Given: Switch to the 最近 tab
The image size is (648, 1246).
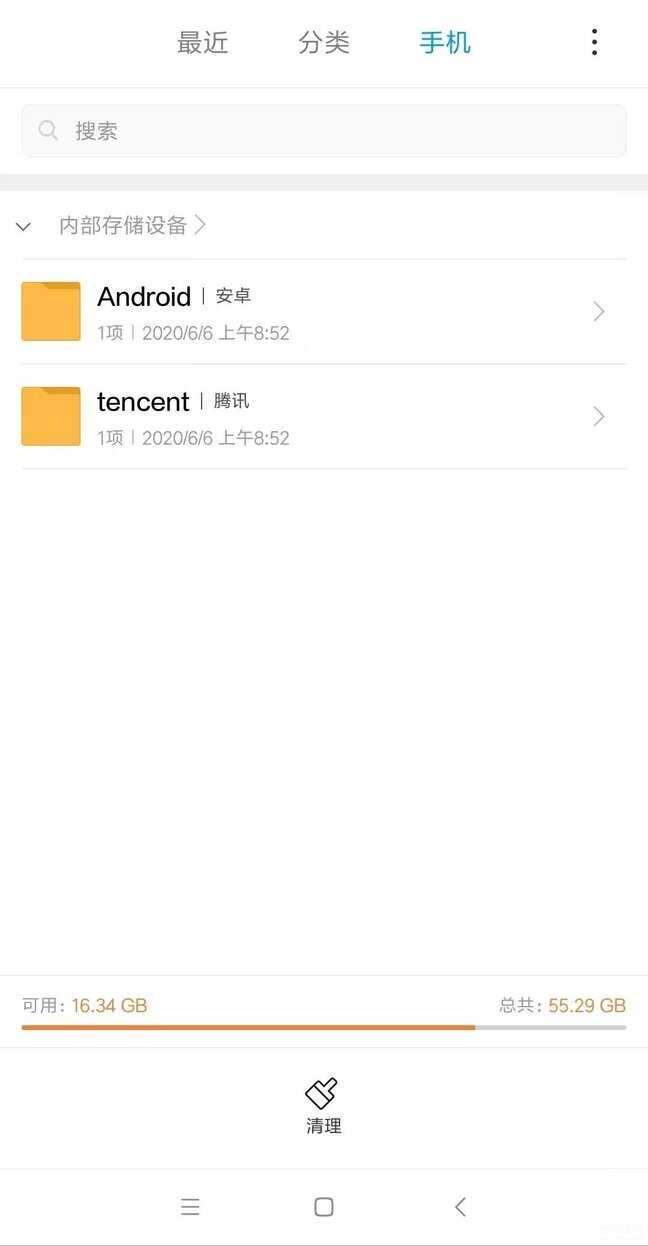Looking at the screenshot, I should click(x=203, y=43).
